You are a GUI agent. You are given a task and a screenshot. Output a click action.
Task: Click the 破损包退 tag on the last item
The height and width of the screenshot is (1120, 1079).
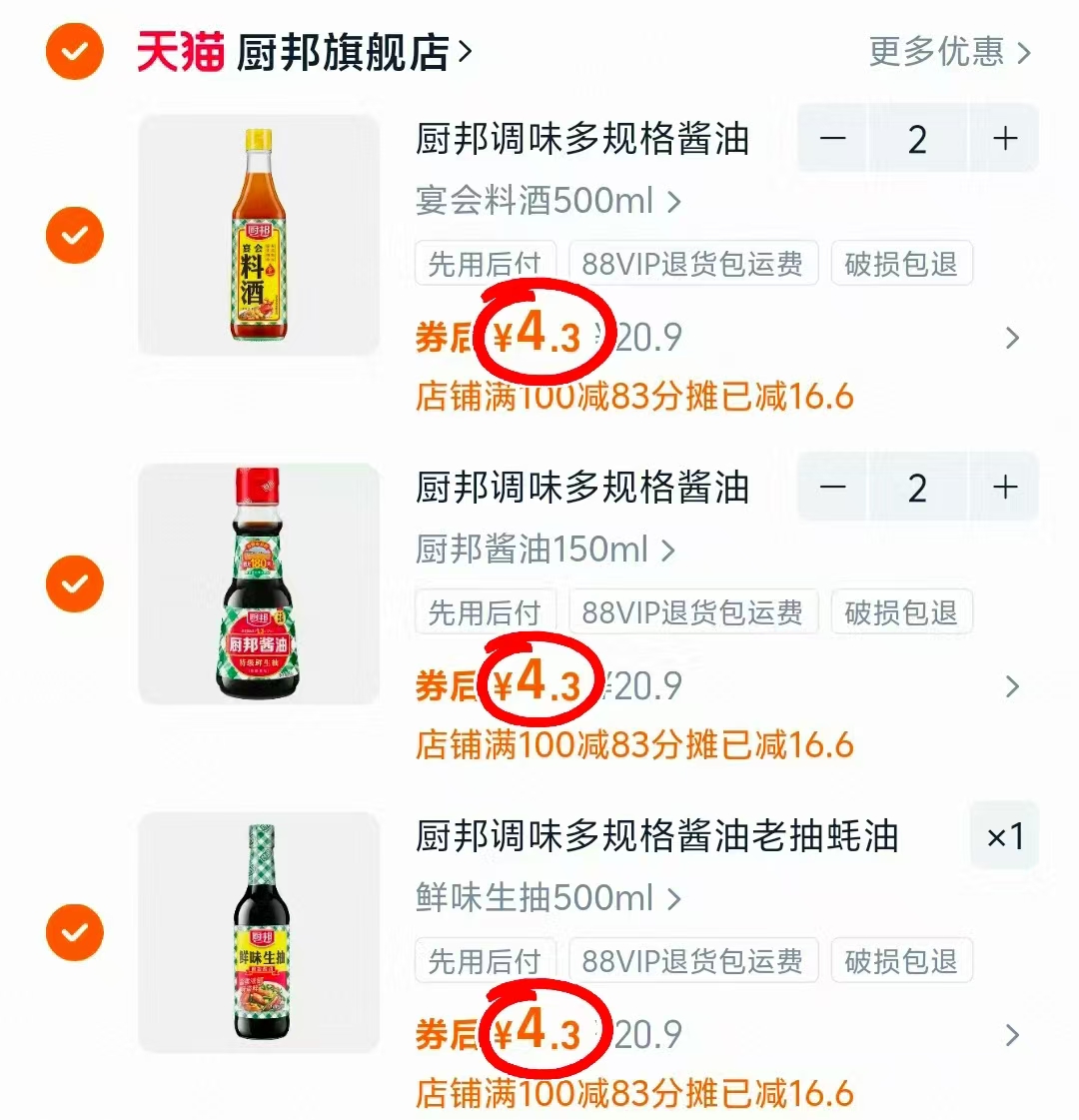[x=901, y=961]
